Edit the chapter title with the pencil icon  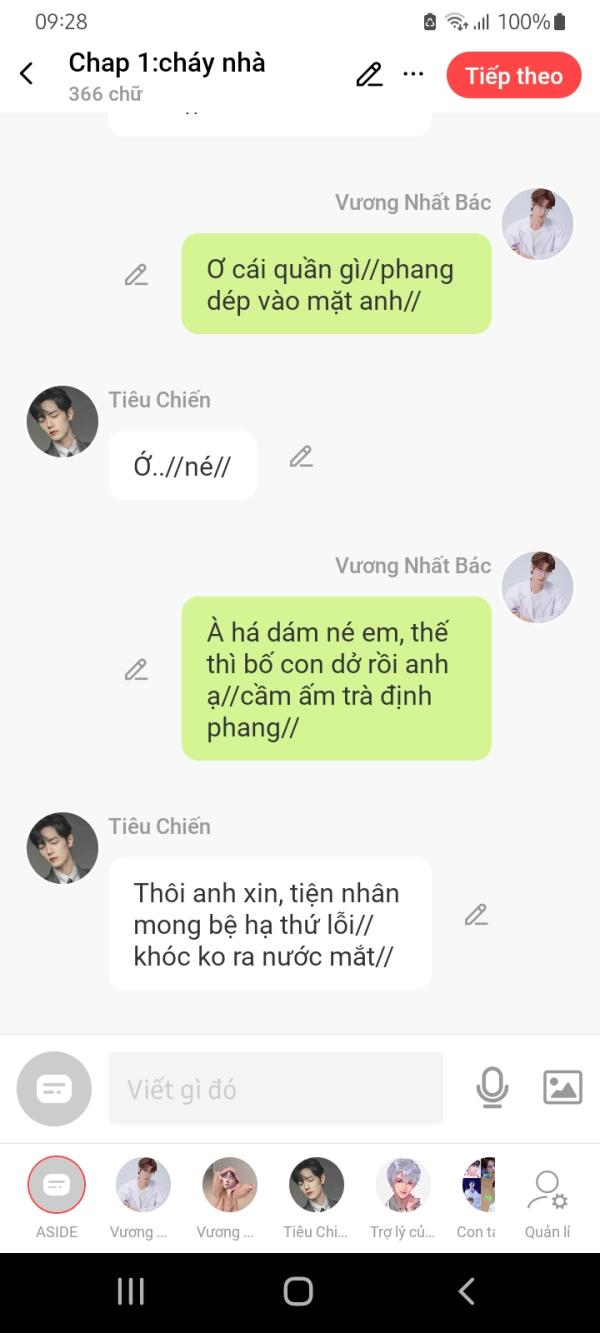369,75
